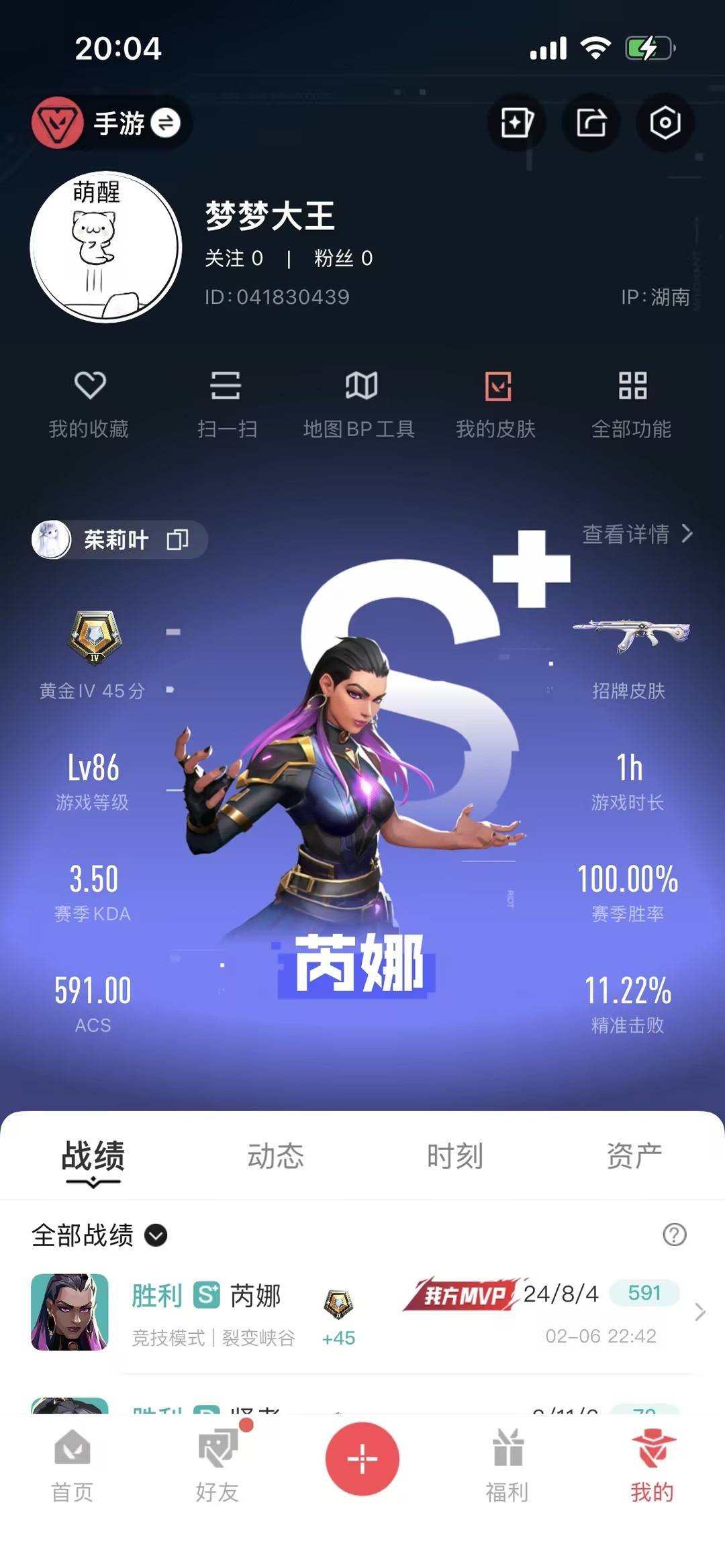
Task: Tap the 手游 account switch toggle
Action: (x=168, y=123)
